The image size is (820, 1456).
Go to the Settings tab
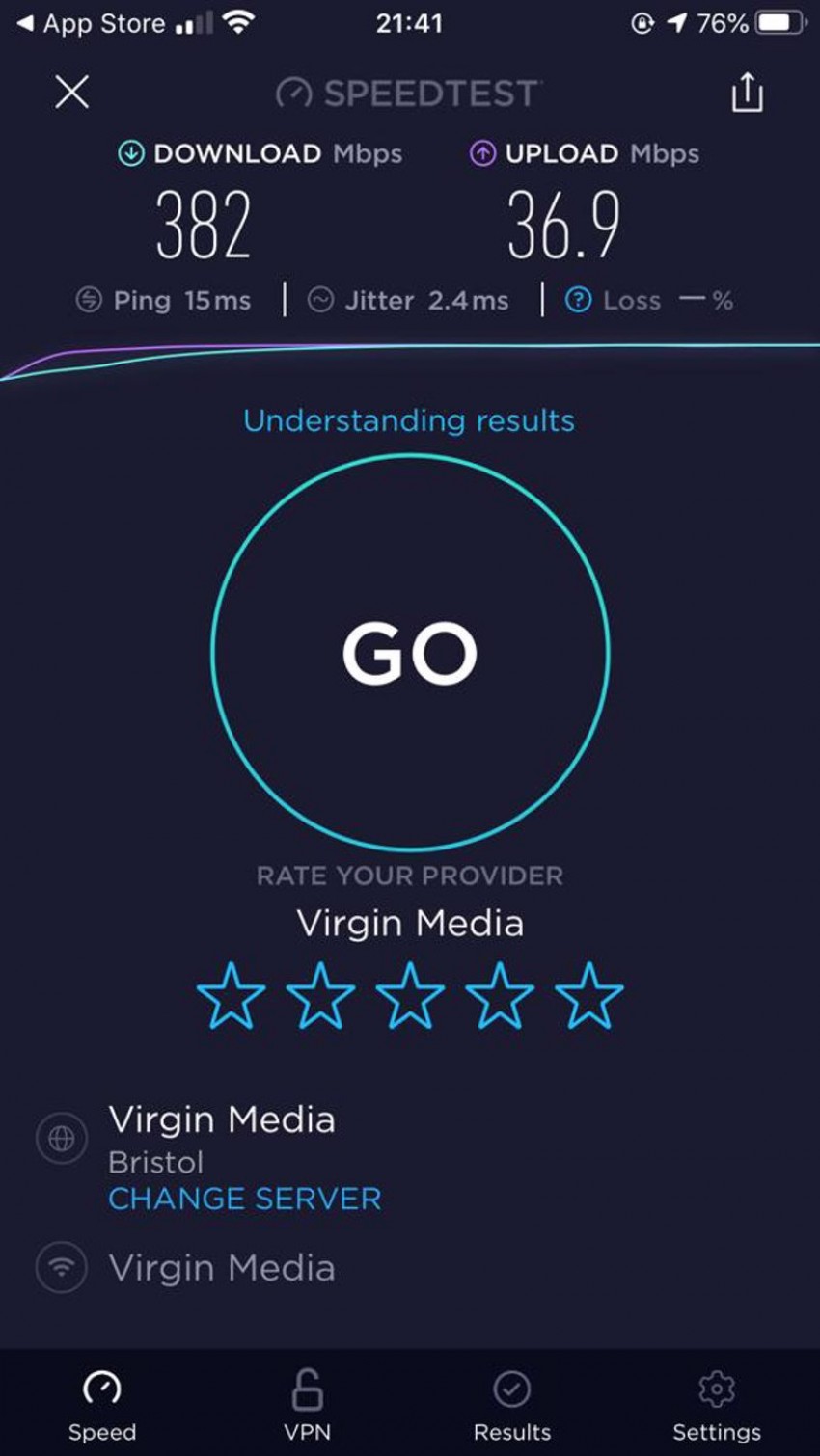716,1405
